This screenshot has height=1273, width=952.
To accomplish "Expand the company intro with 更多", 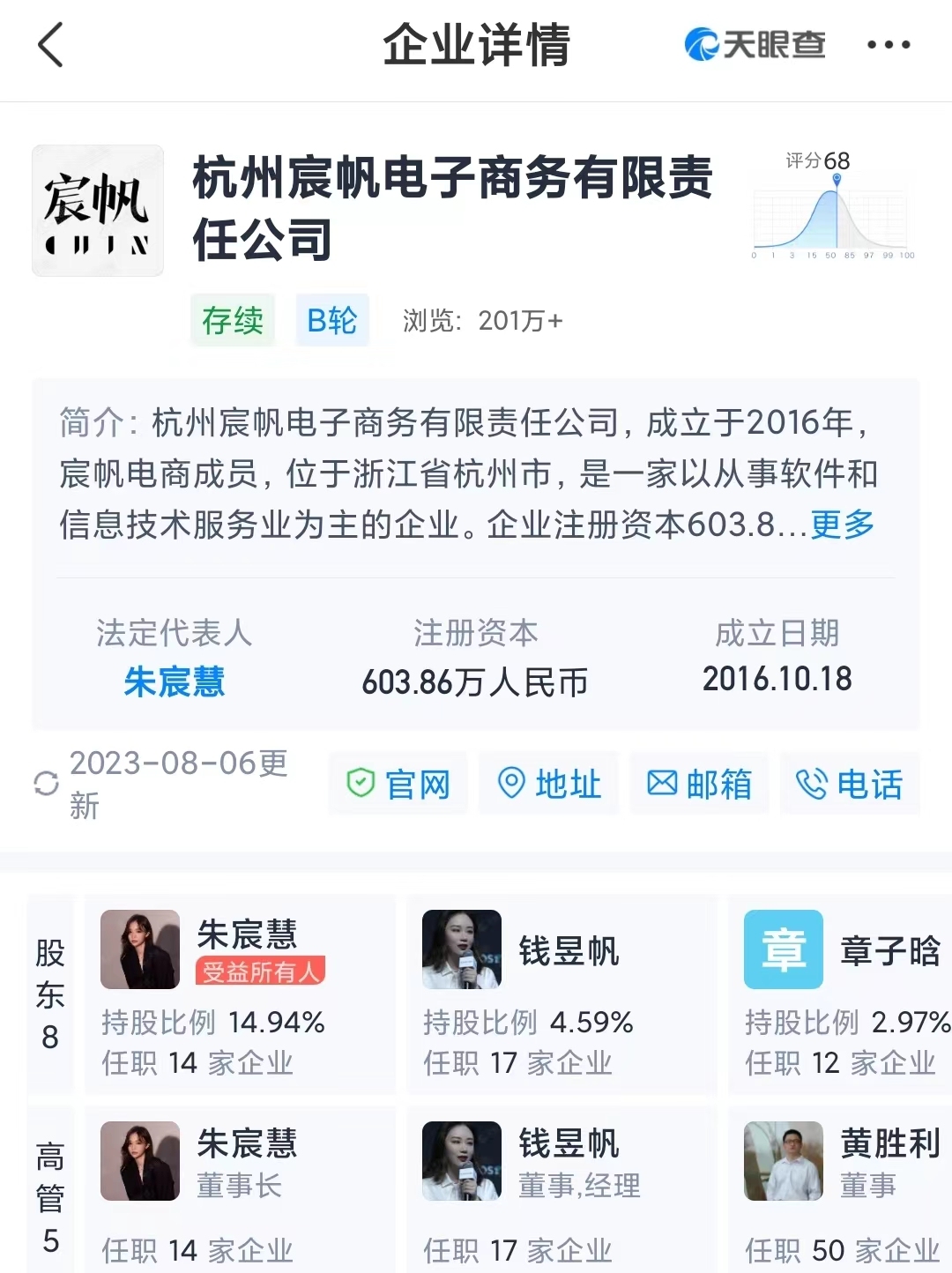I will [x=842, y=525].
